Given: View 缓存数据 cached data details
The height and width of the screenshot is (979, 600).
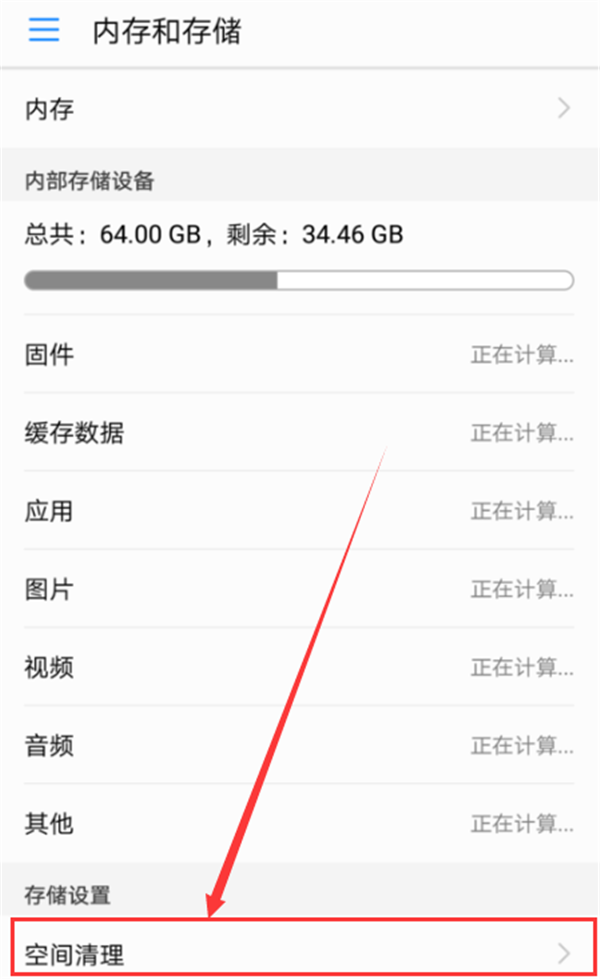Looking at the screenshot, I should pos(300,433).
